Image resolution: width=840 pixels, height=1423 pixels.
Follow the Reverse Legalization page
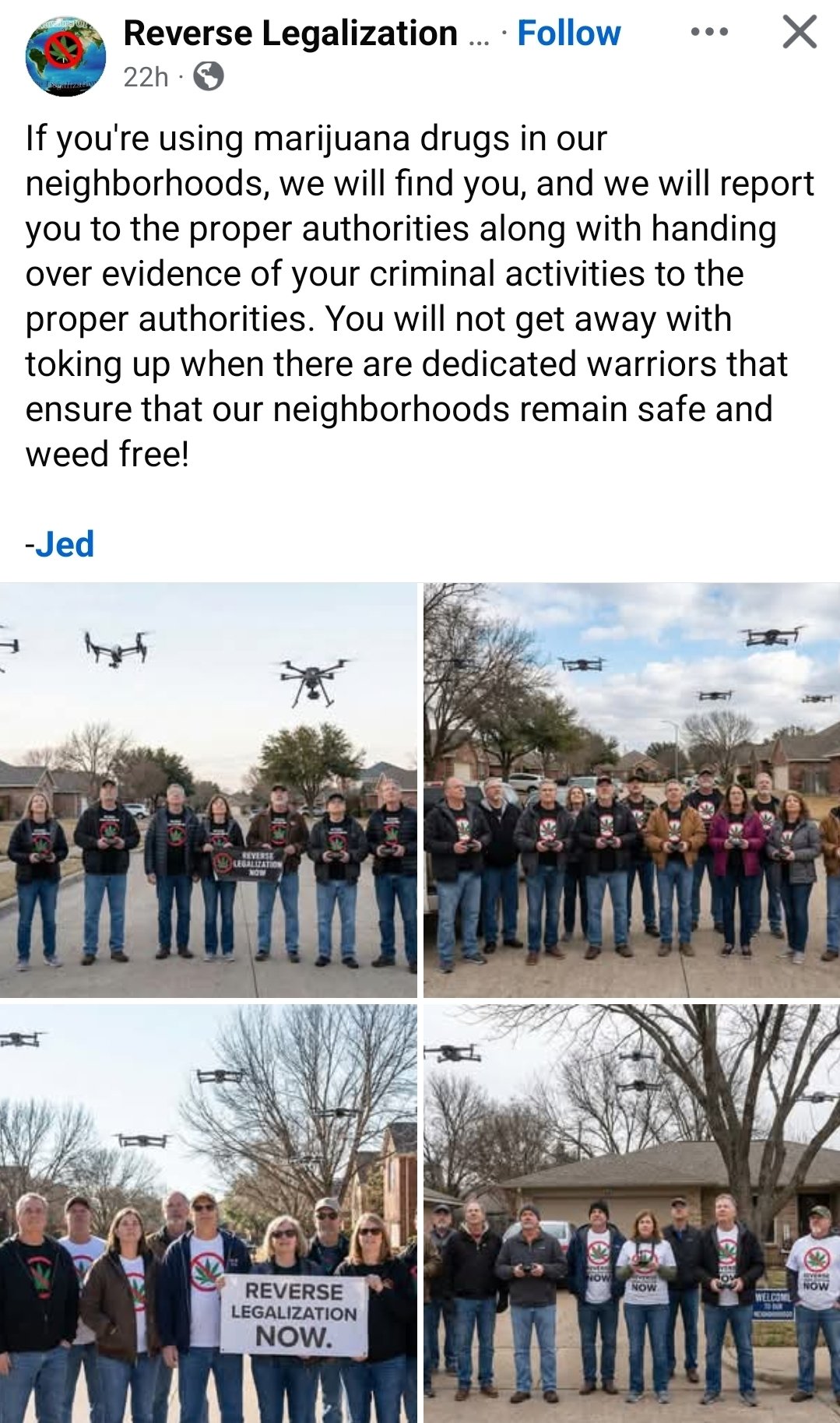point(568,33)
